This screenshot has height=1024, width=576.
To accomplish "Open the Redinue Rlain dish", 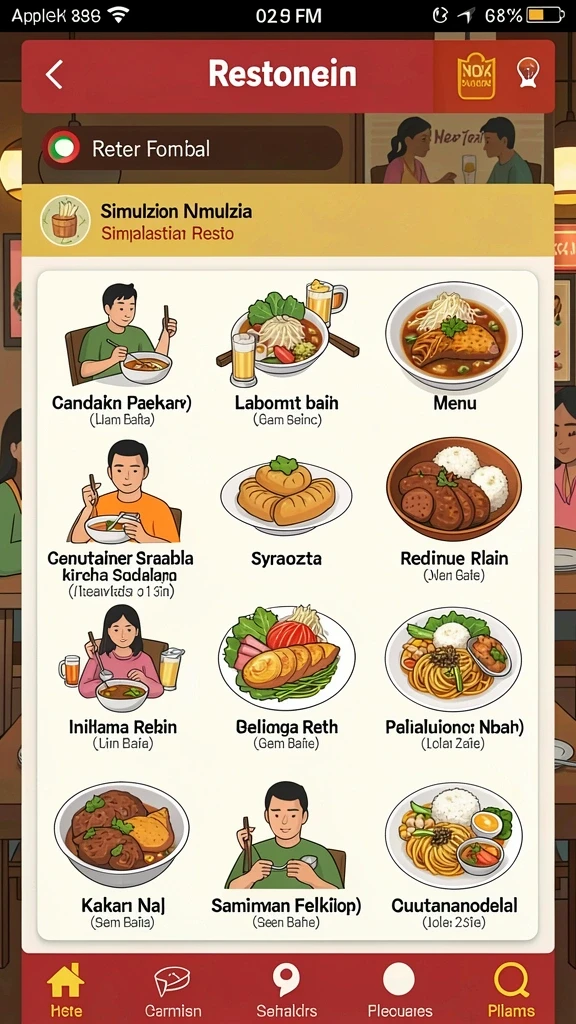I will 454,511.
